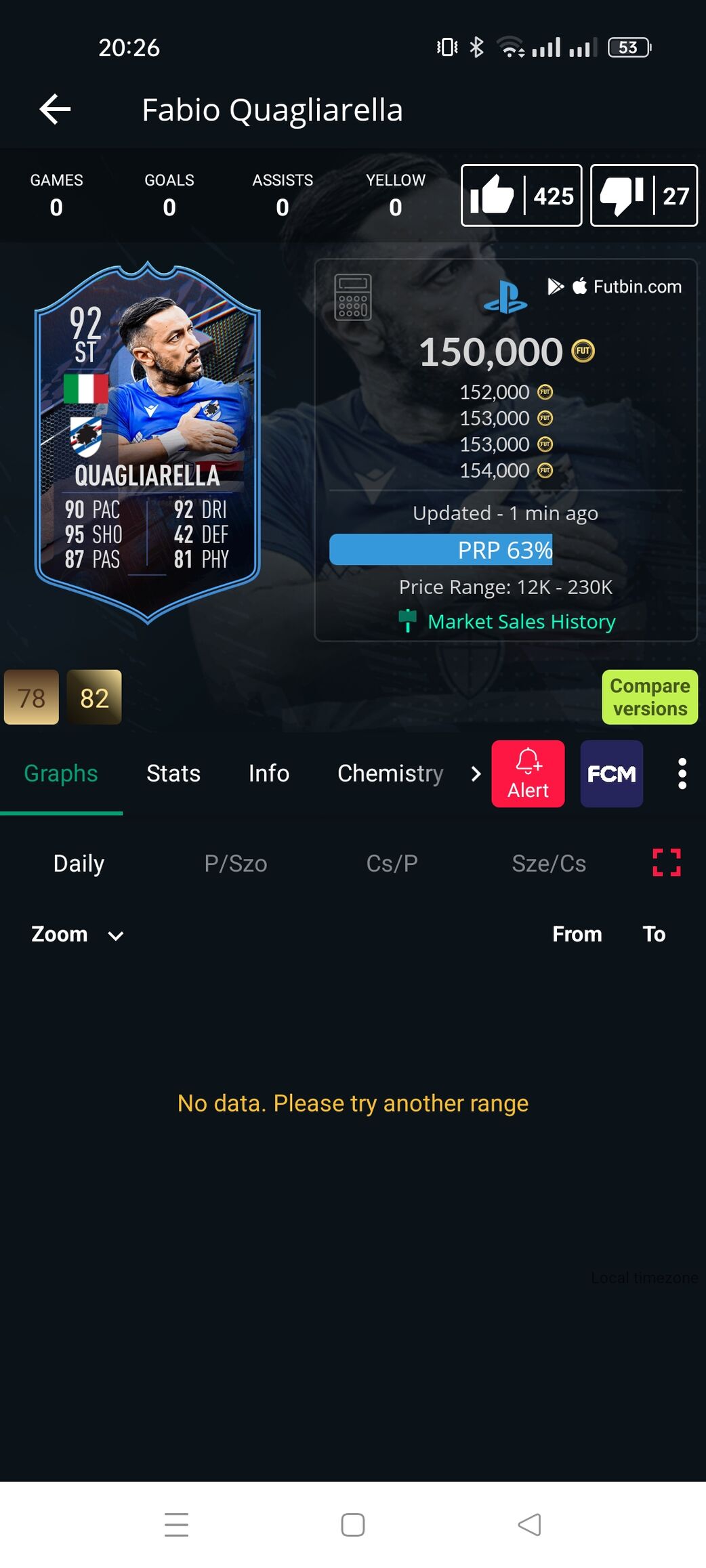The height and width of the screenshot is (1568, 706).
Task: Switch to the Info tab
Action: click(269, 774)
